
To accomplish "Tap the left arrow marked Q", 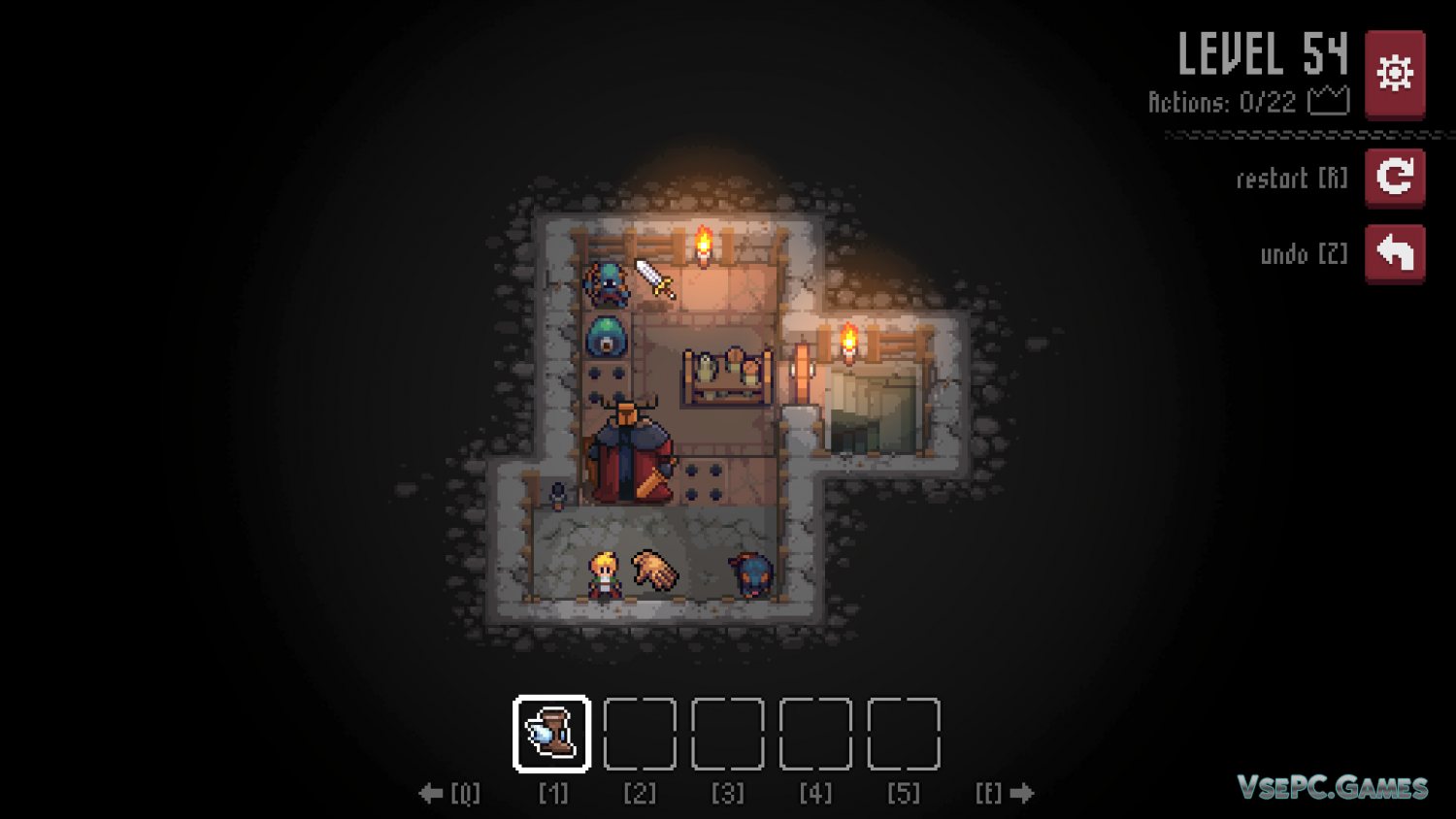I will click(x=431, y=794).
